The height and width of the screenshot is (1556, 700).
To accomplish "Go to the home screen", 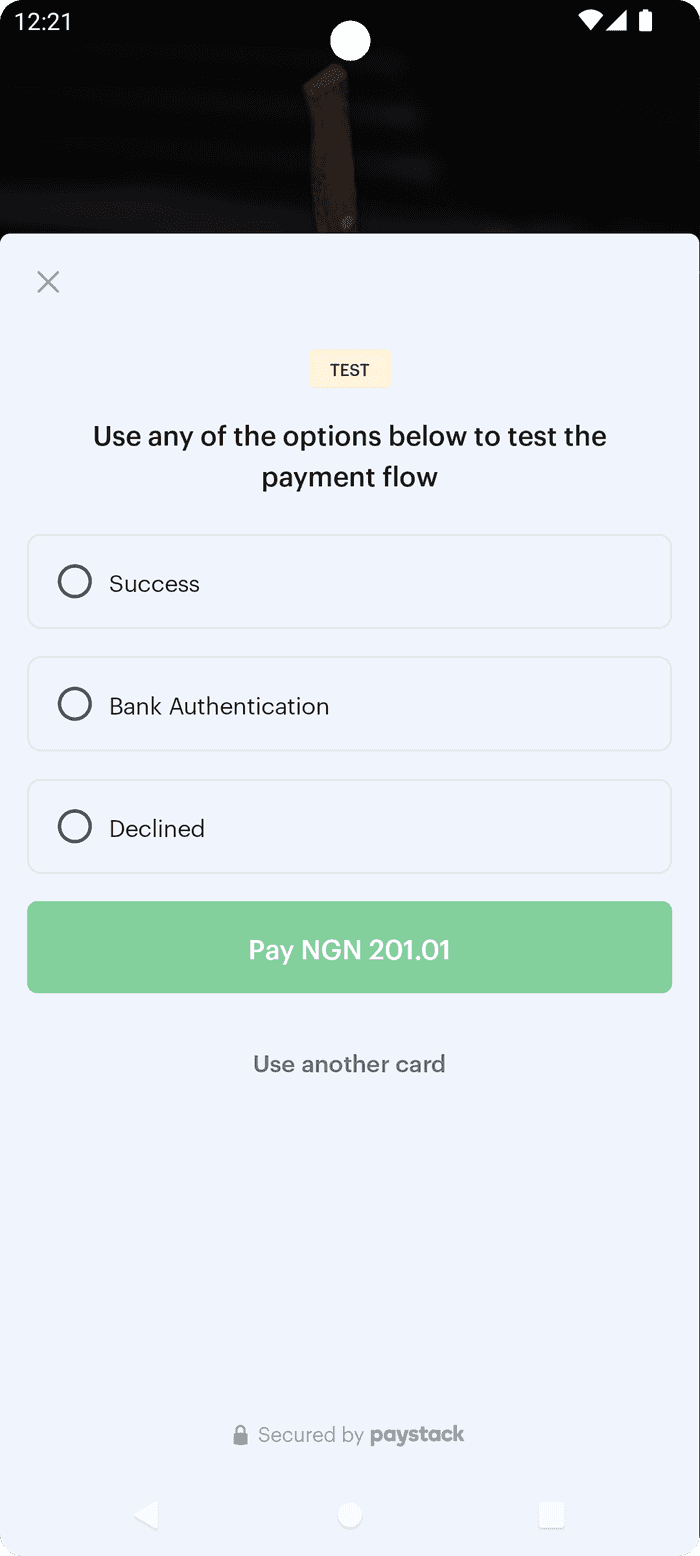I will [x=350, y=1515].
